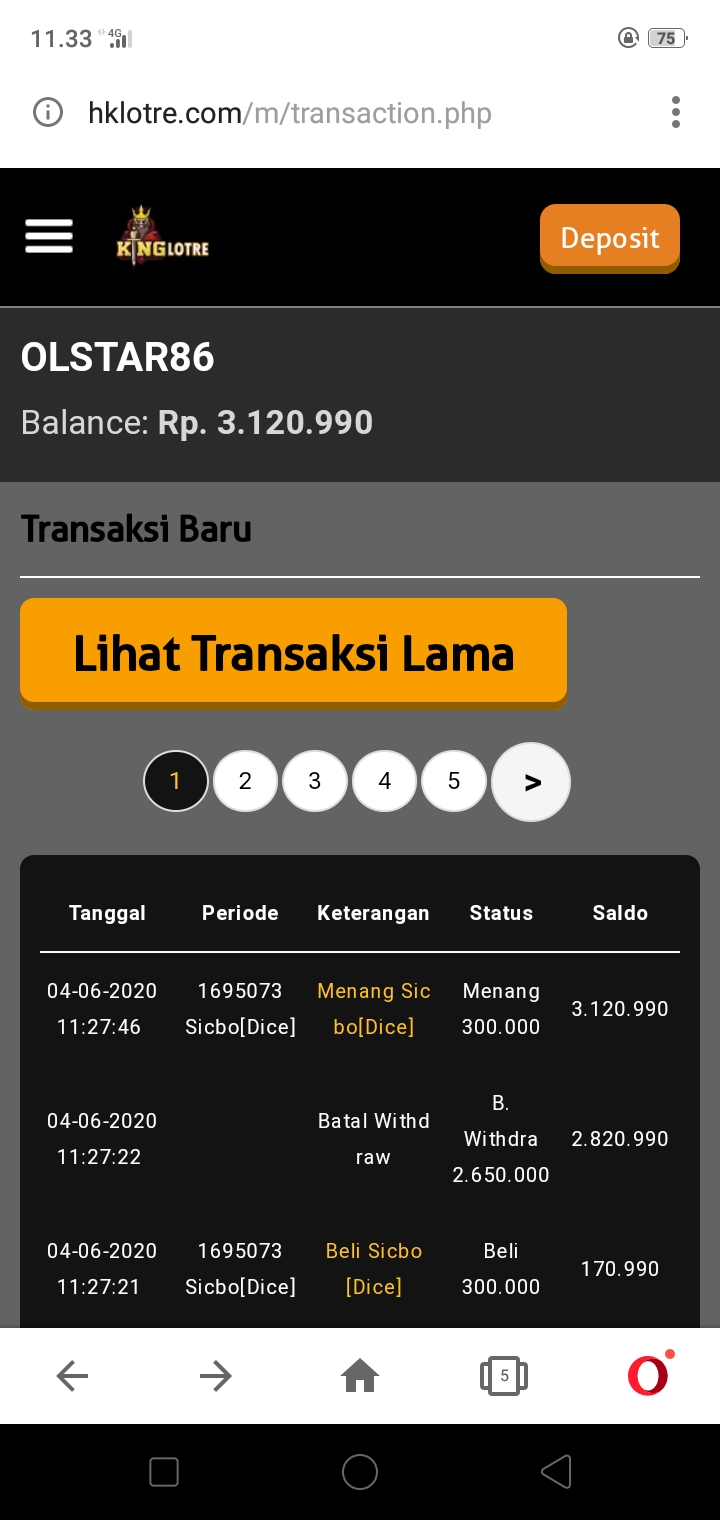Open the hamburger menu
720x1520 pixels.
tap(49, 237)
